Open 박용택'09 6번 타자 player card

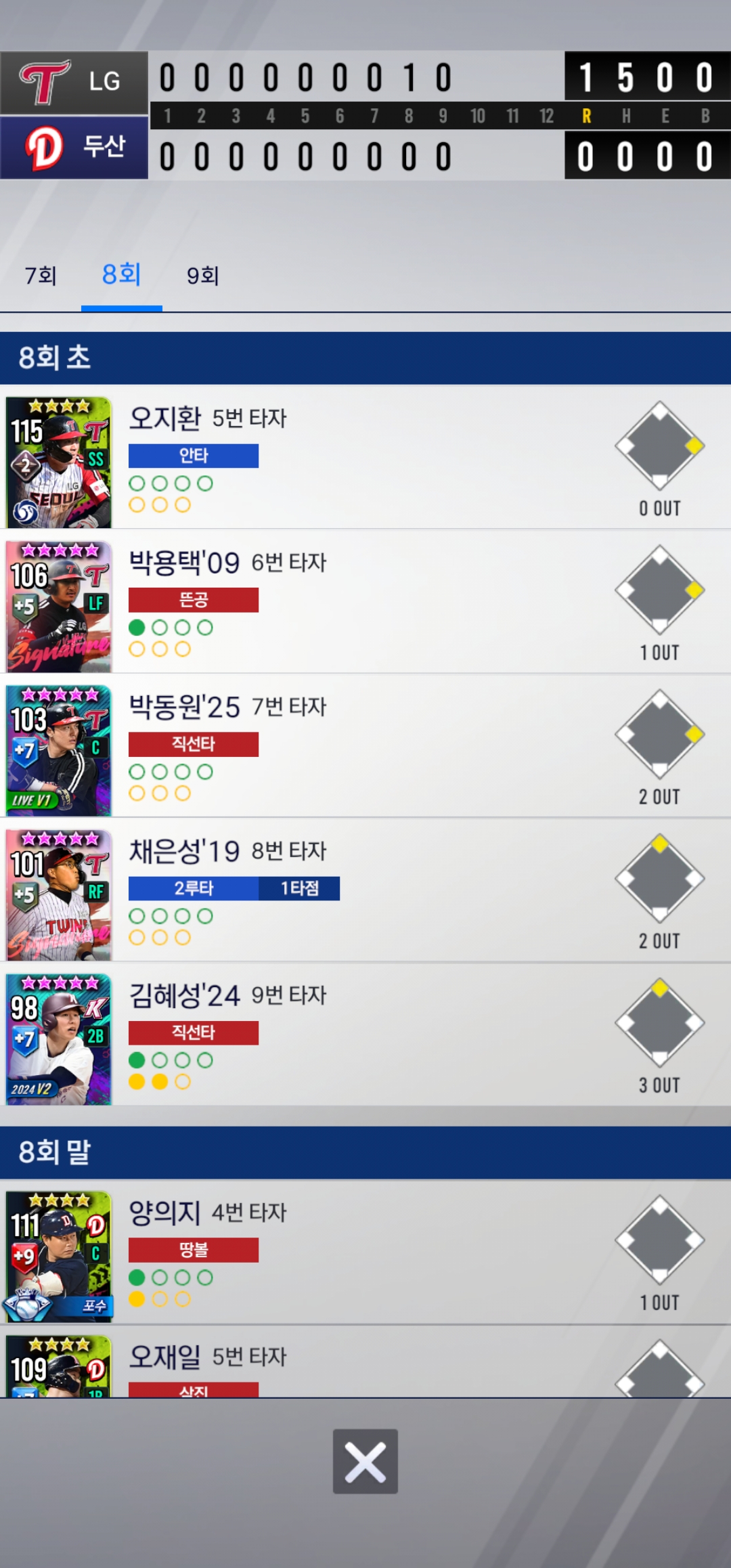59,607
